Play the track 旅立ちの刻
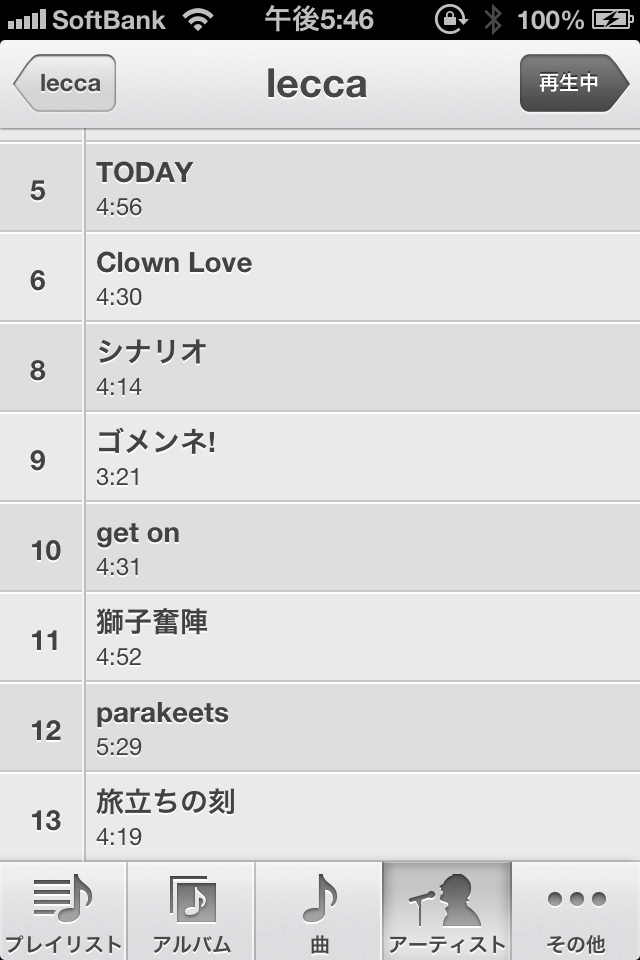This screenshot has height=960, width=640. pyautogui.click(x=360, y=818)
